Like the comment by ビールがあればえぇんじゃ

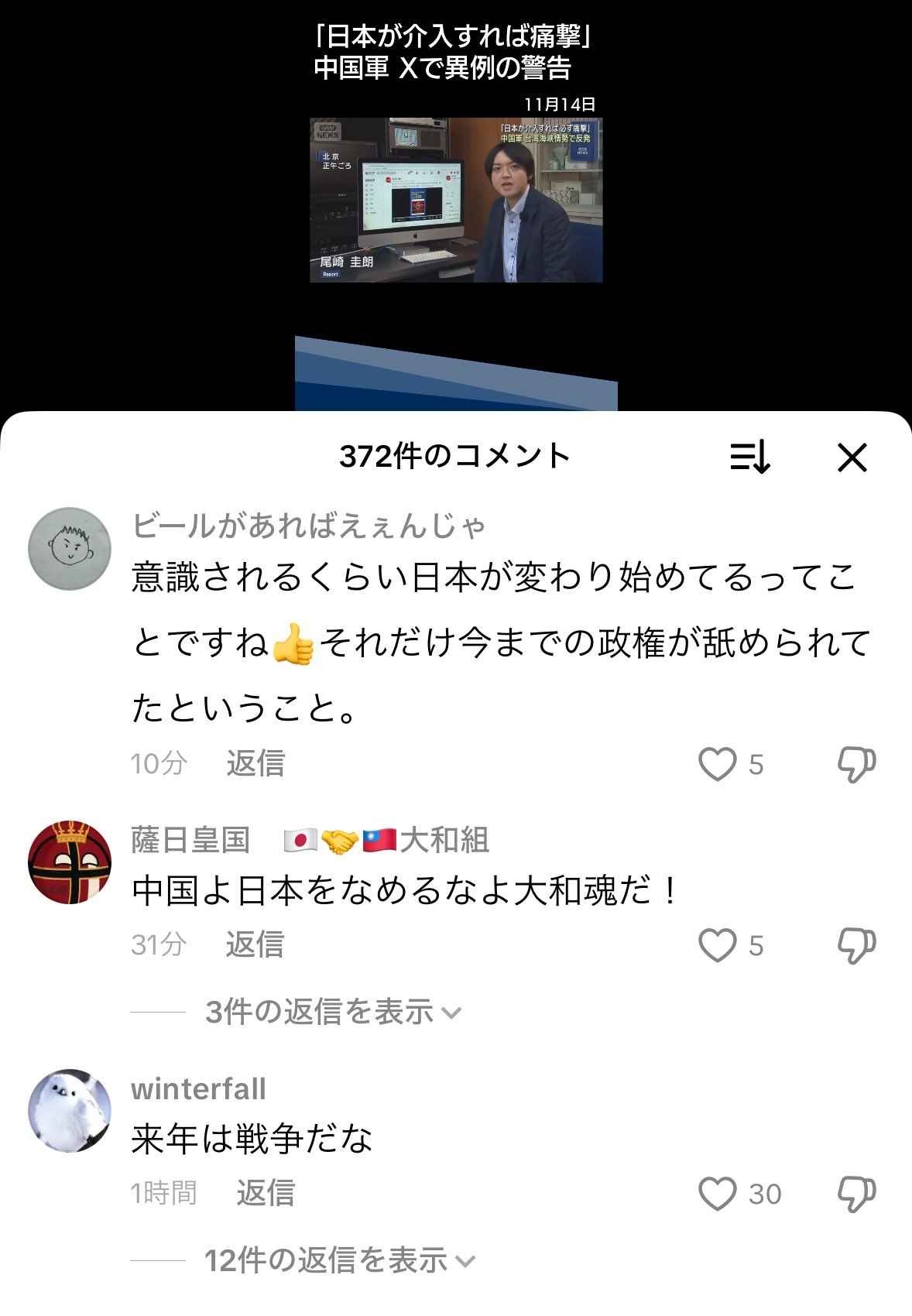coord(717,764)
